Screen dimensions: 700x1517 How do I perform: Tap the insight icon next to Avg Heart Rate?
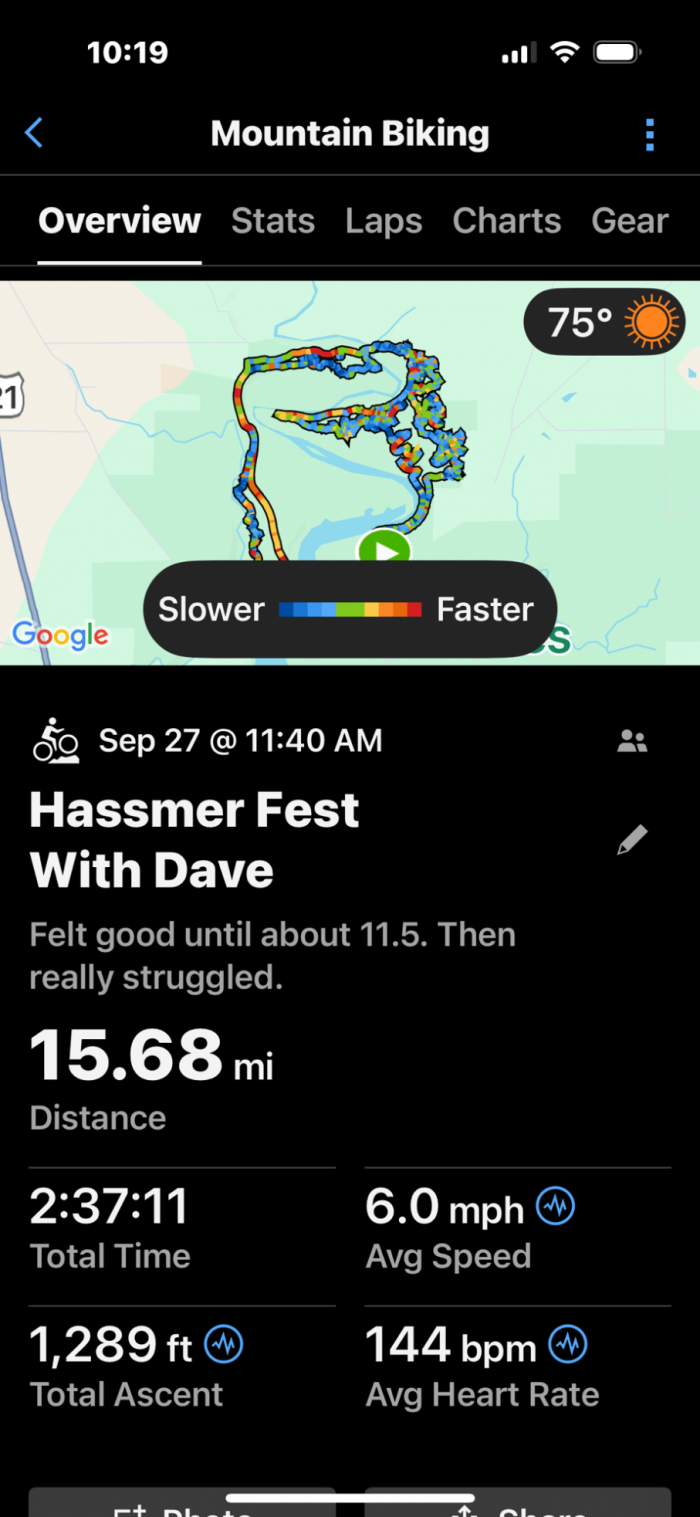(x=568, y=1345)
